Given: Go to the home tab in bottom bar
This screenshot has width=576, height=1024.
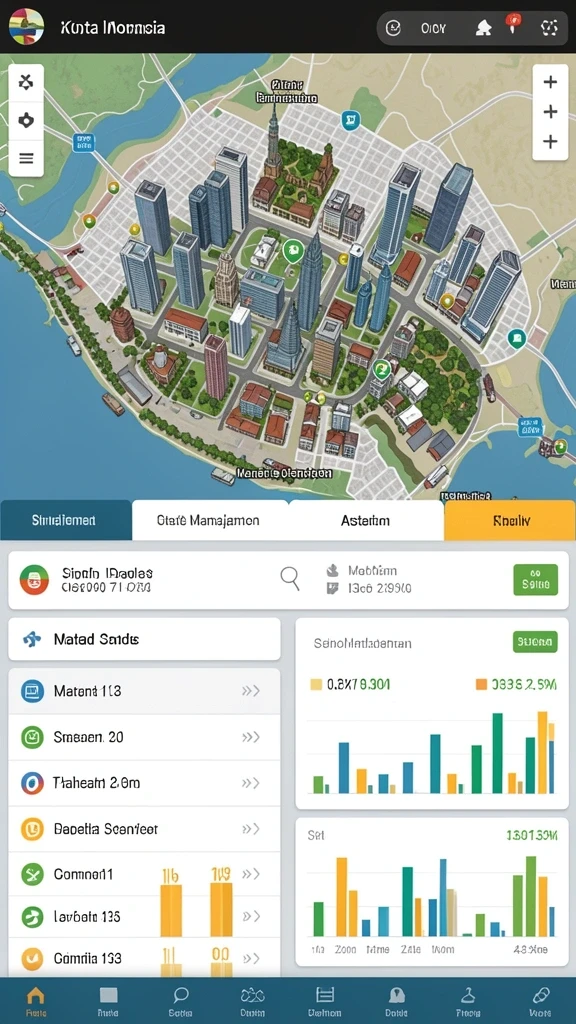Looking at the screenshot, I should (35, 1000).
